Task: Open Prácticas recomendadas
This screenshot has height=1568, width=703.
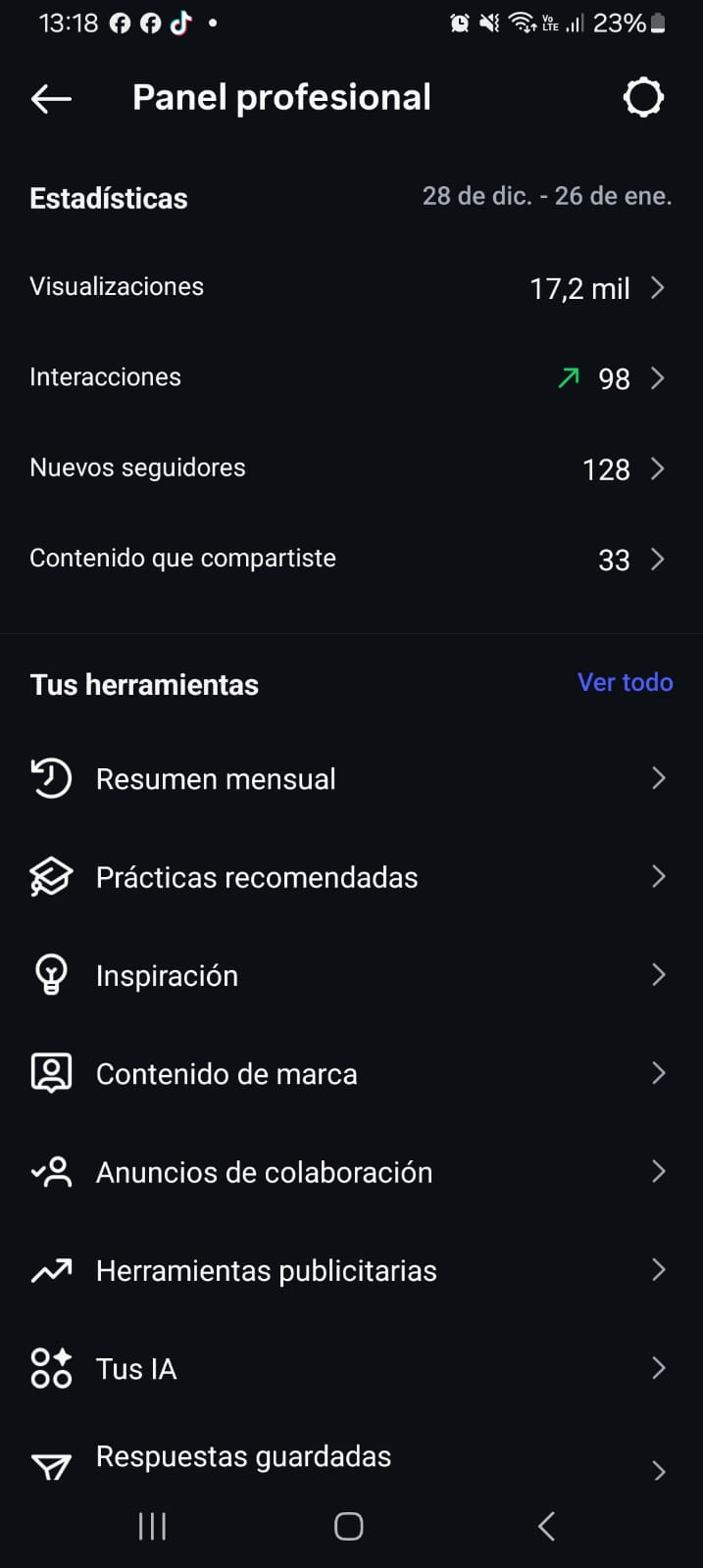Action: pos(351,877)
